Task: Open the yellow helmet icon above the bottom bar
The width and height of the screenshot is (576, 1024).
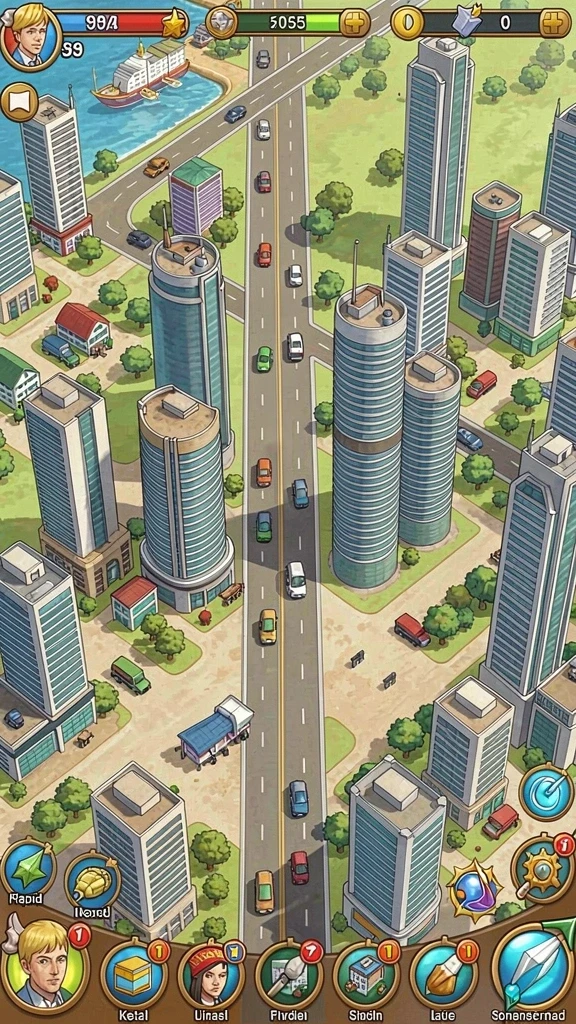Action: [93, 884]
